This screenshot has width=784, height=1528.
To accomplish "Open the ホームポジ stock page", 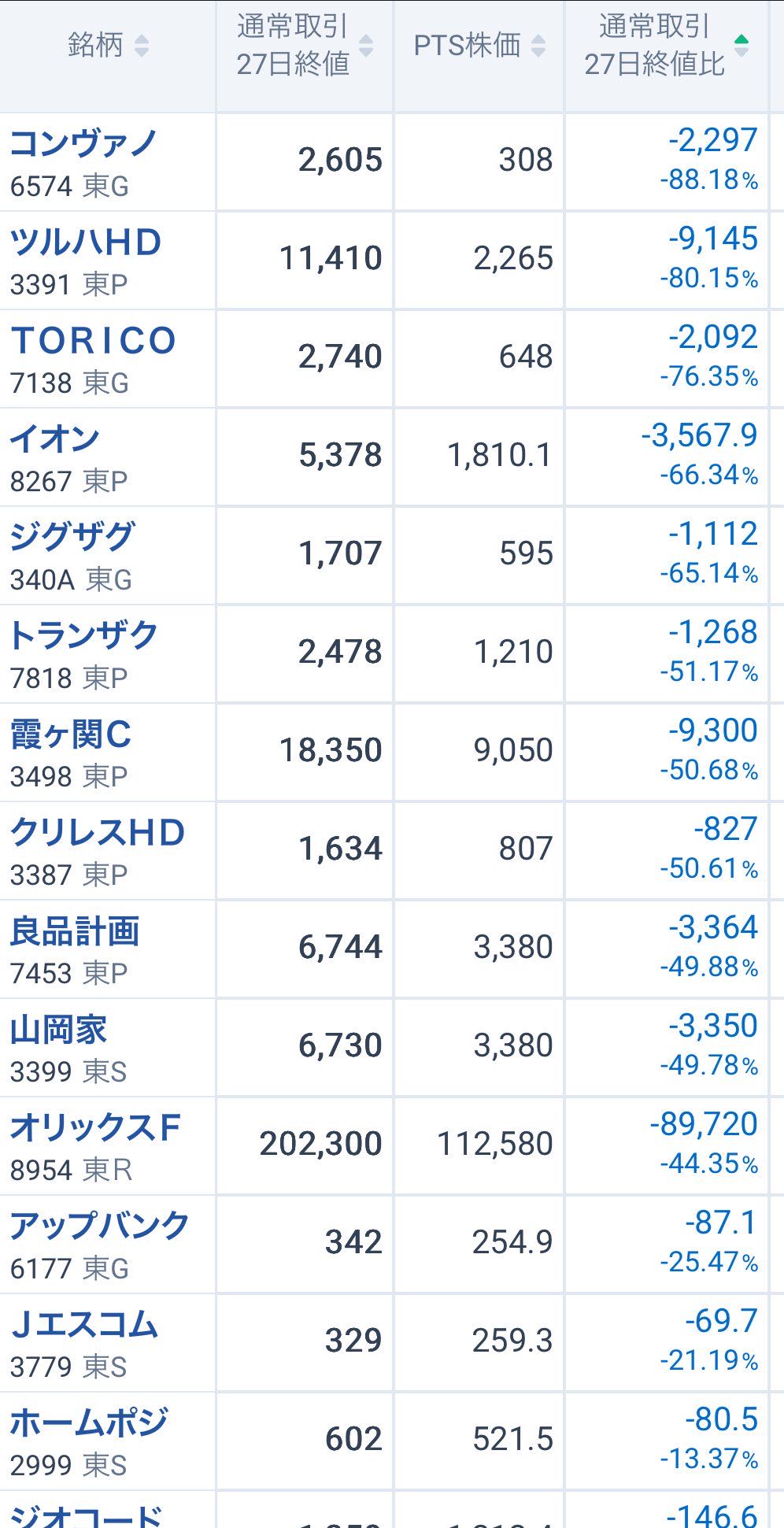I will click(89, 1423).
